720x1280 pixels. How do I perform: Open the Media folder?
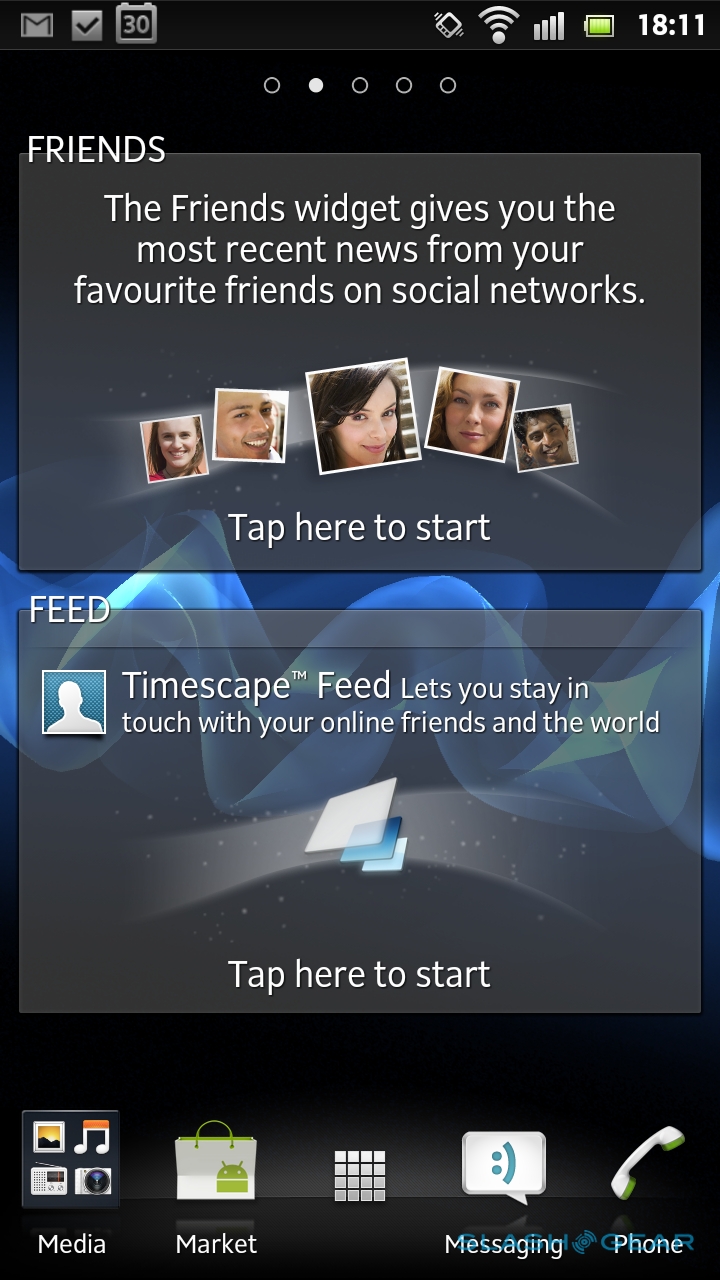pos(71,1161)
